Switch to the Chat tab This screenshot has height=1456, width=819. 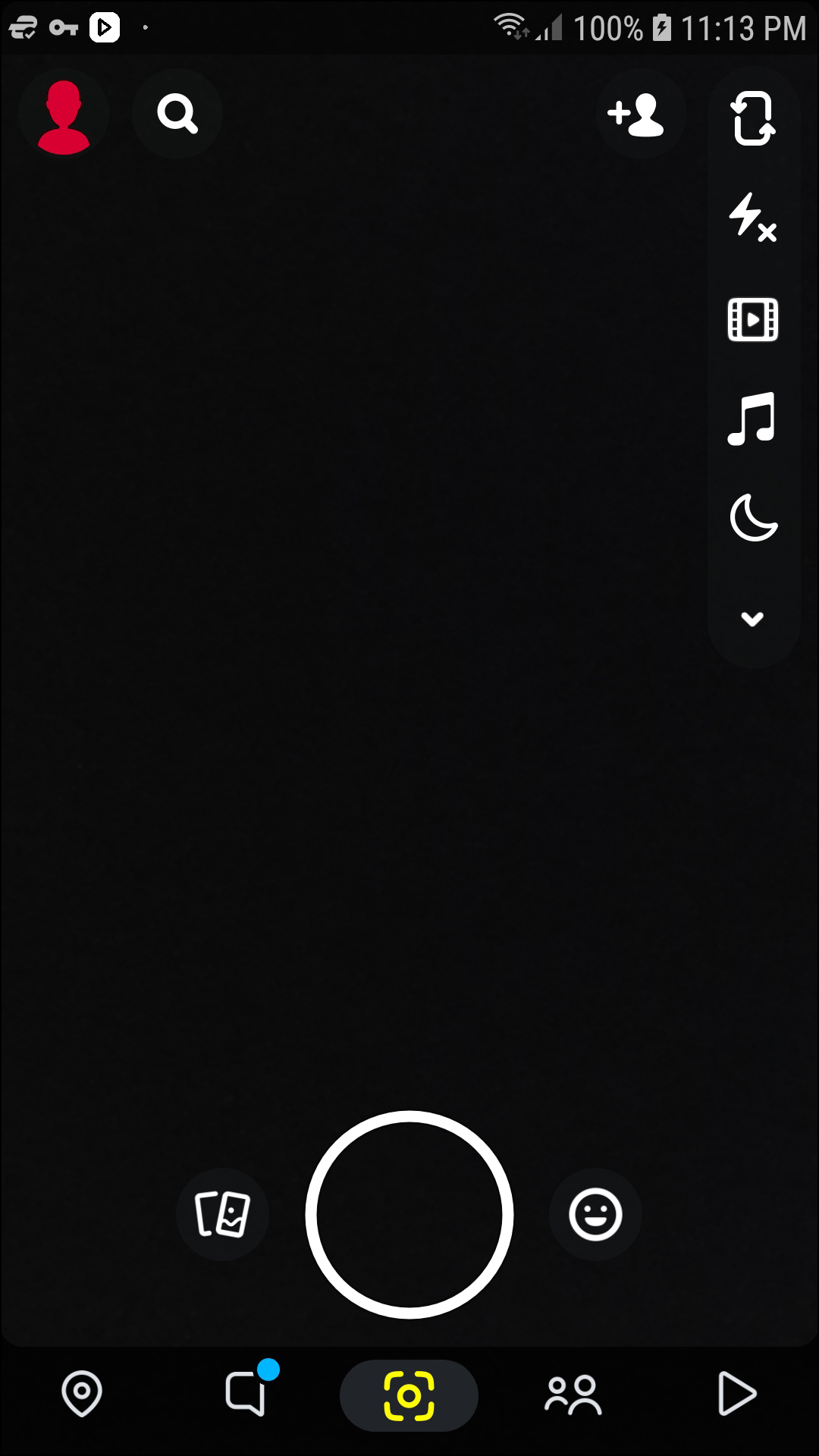point(246,1393)
